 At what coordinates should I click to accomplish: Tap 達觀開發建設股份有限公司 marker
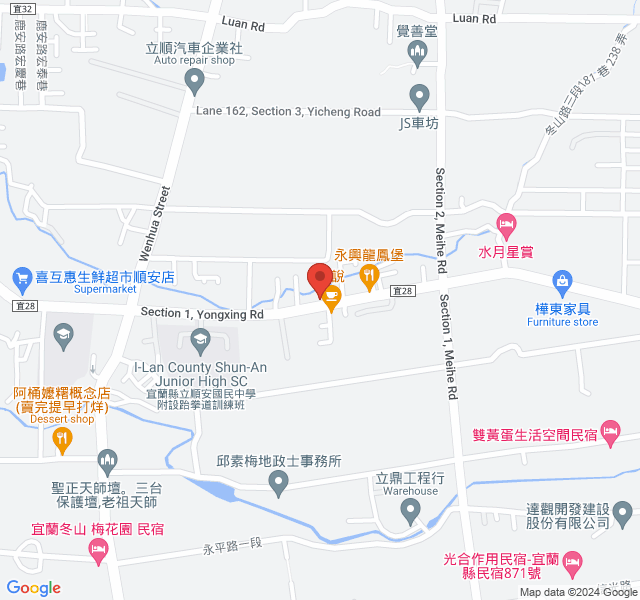[624, 514]
